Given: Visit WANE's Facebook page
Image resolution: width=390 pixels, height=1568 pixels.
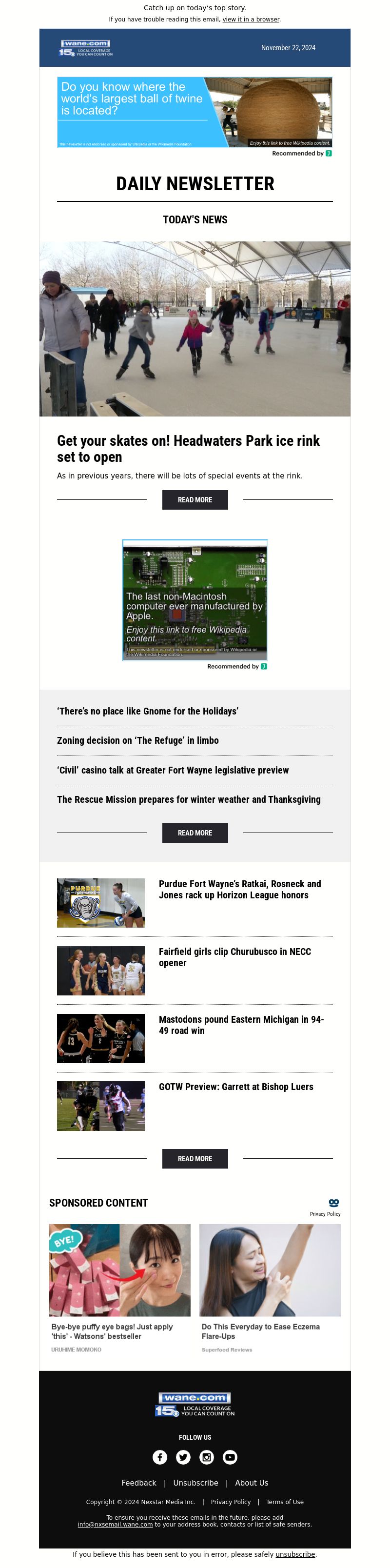Looking at the screenshot, I should [159, 1457].
